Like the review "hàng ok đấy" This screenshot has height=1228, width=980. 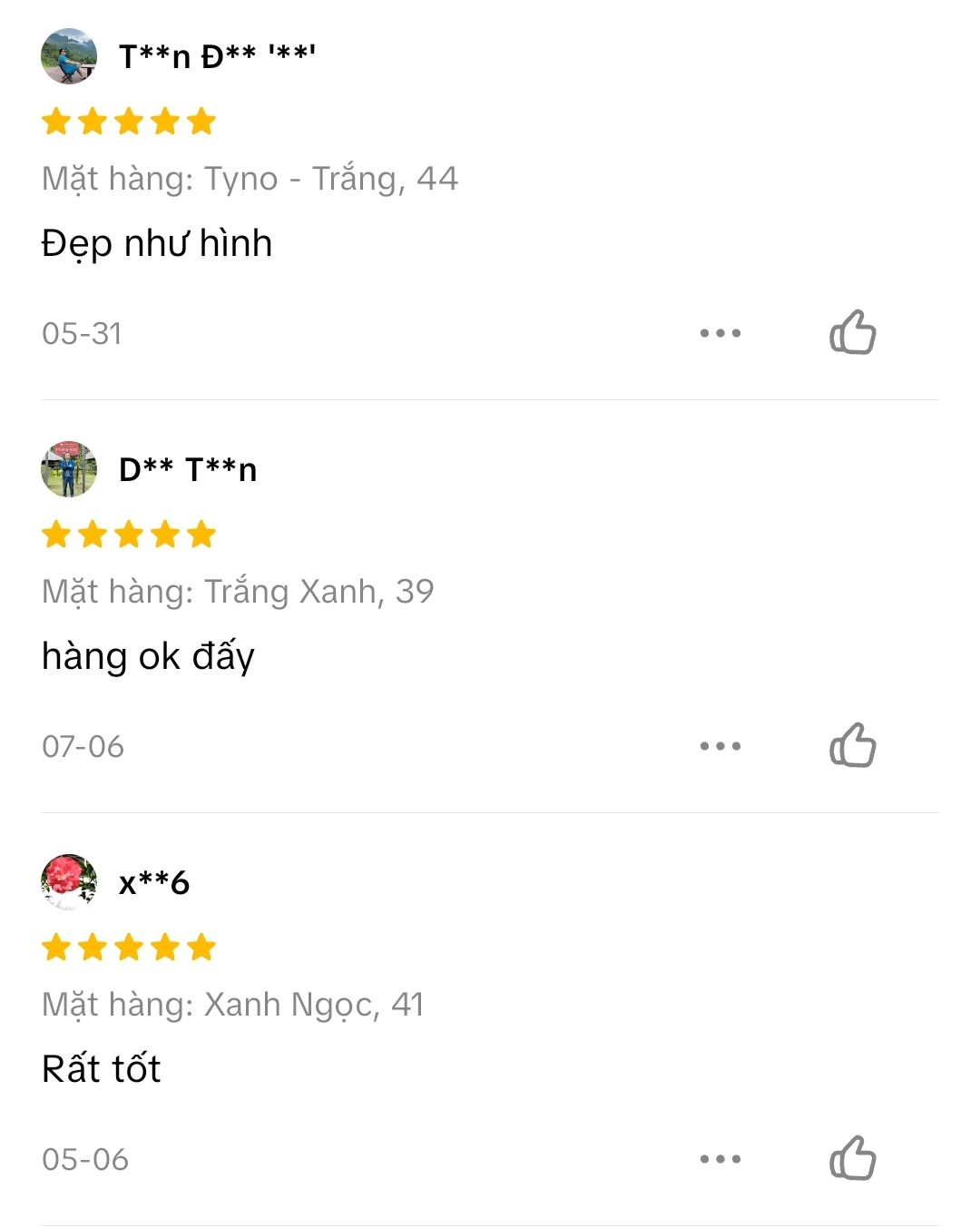852,745
